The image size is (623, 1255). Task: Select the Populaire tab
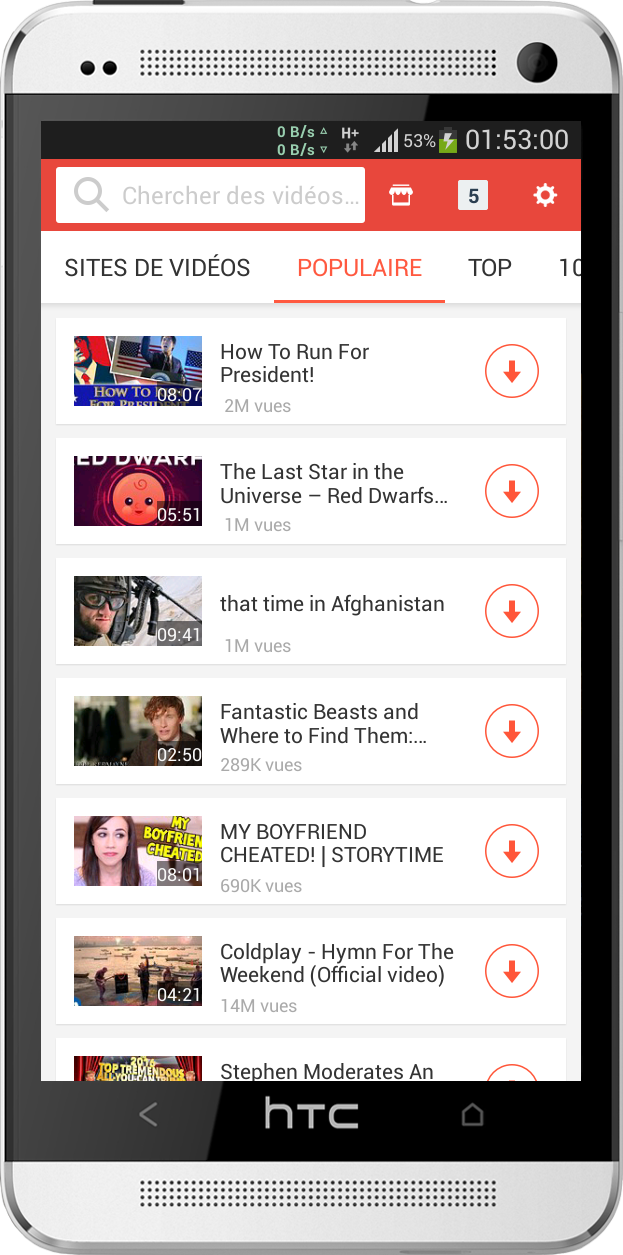tap(360, 268)
